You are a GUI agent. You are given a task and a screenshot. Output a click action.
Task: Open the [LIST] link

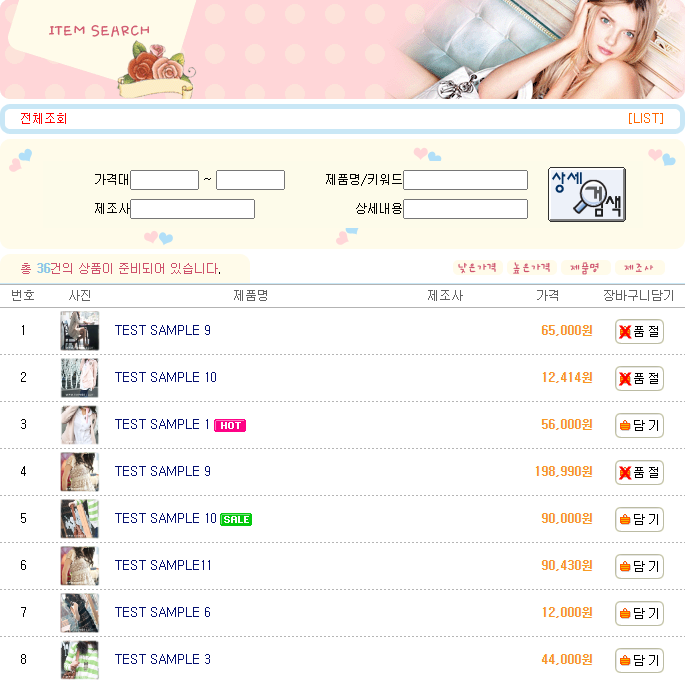(645, 118)
